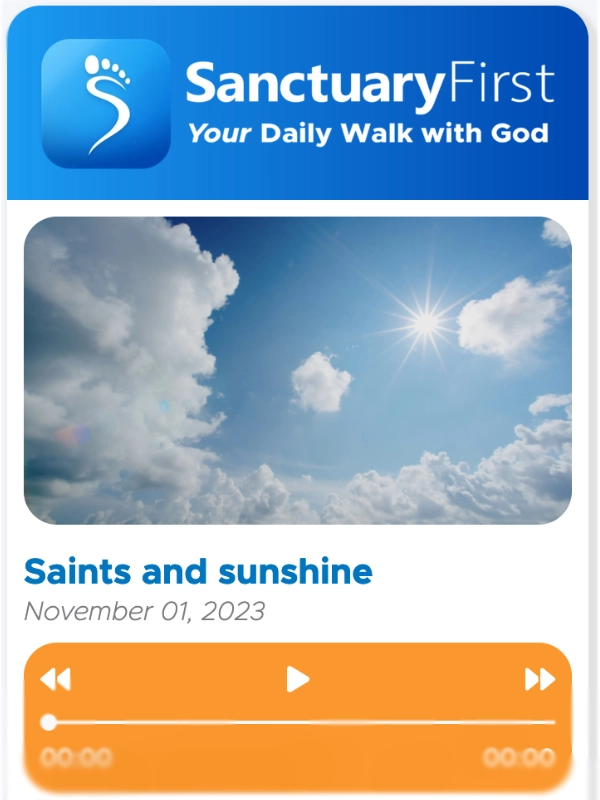Tap the audio progress slider
This screenshot has width=600, height=800.
tap(300, 722)
